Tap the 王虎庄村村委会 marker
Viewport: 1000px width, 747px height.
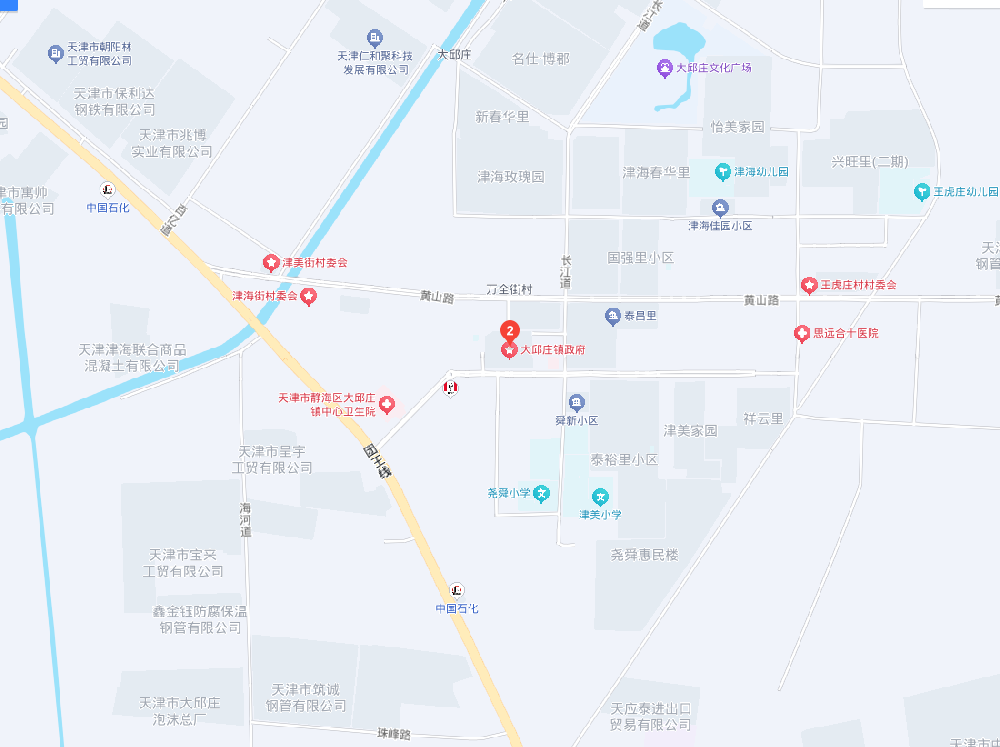(809, 286)
